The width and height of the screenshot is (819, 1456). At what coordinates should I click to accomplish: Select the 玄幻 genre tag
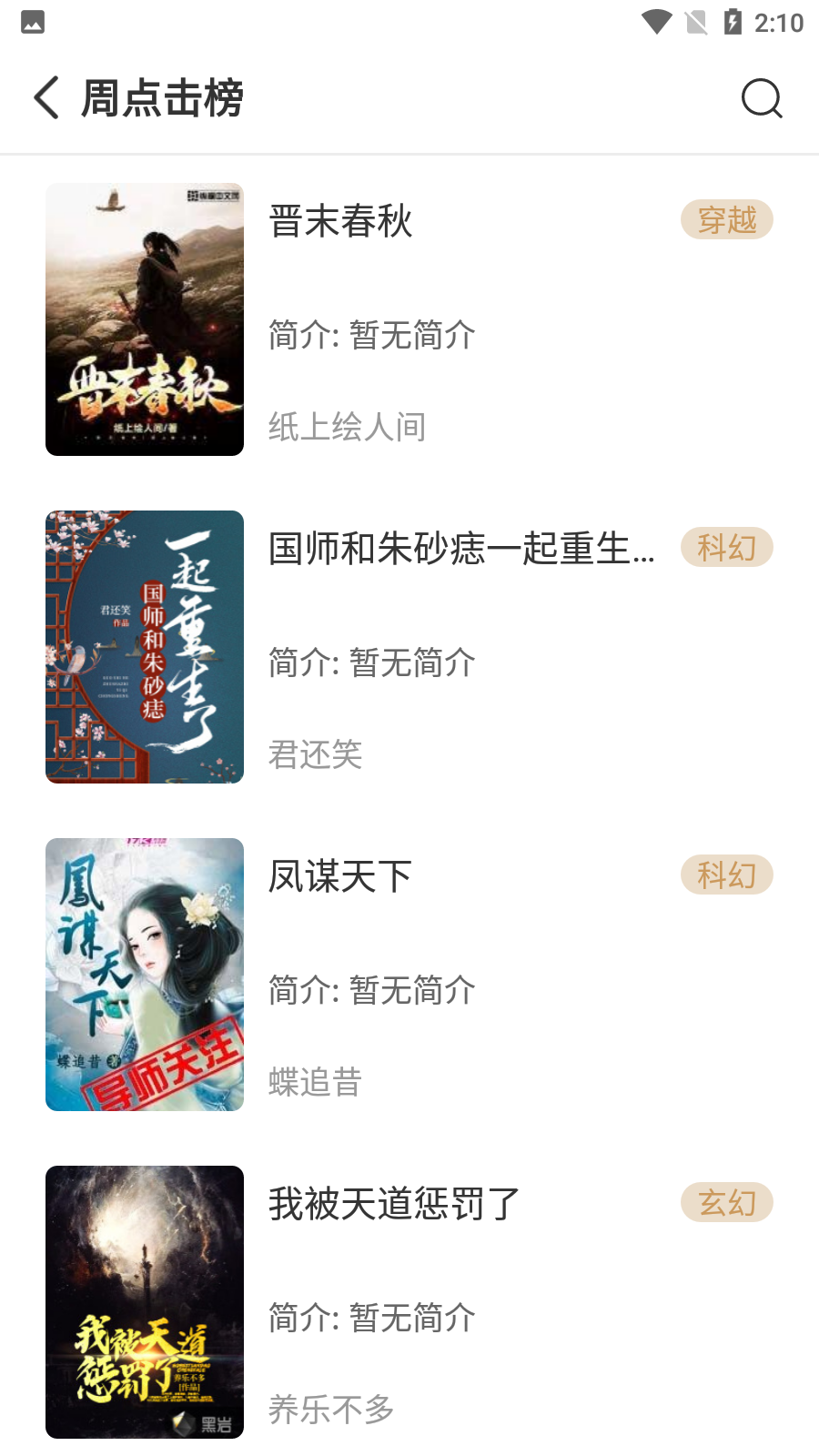(x=727, y=1202)
